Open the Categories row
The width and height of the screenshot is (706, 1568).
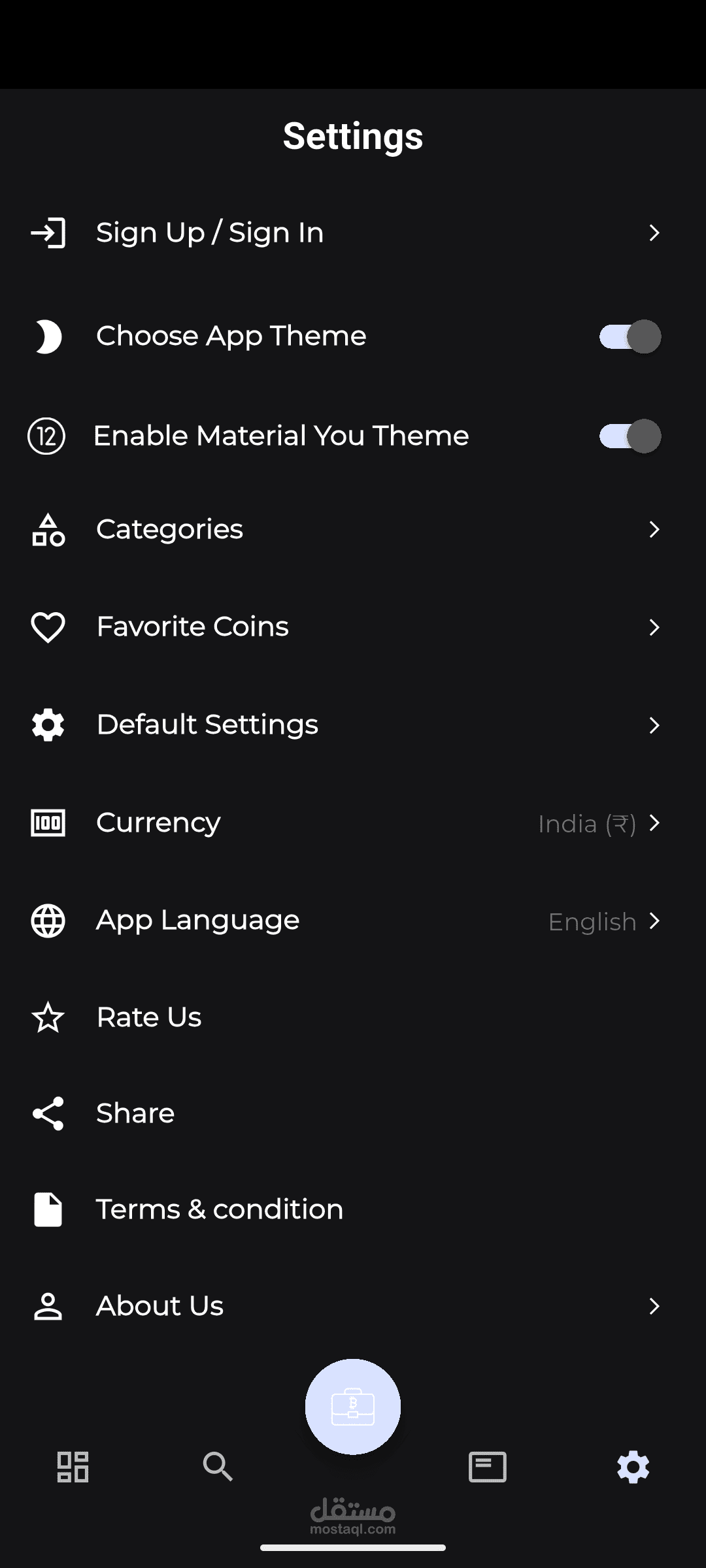click(x=353, y=529)
